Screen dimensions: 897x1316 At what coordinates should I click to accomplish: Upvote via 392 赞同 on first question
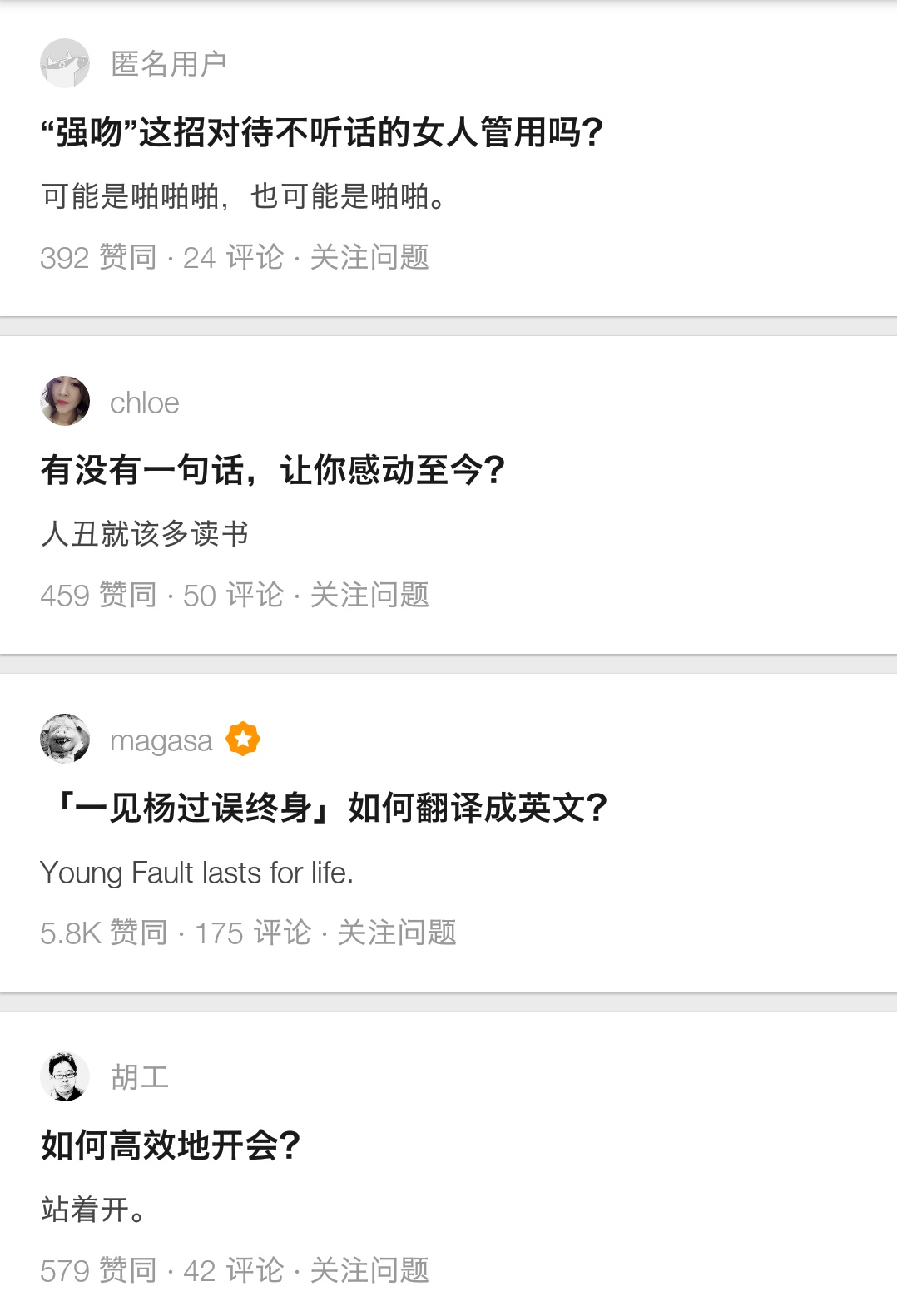[99, 260]
